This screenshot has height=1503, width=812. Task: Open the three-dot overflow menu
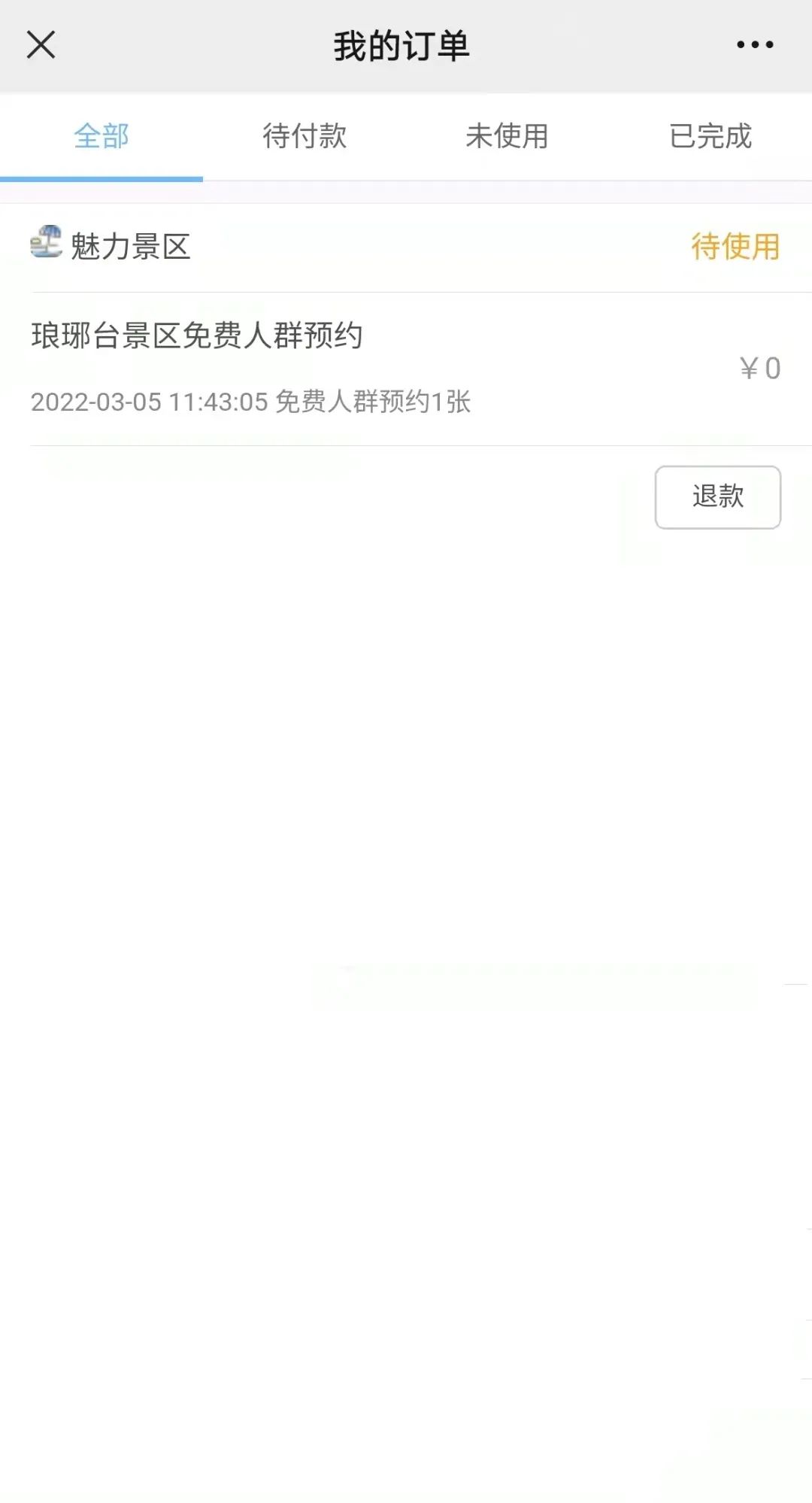pyautogui.click(x=755, y=45)
